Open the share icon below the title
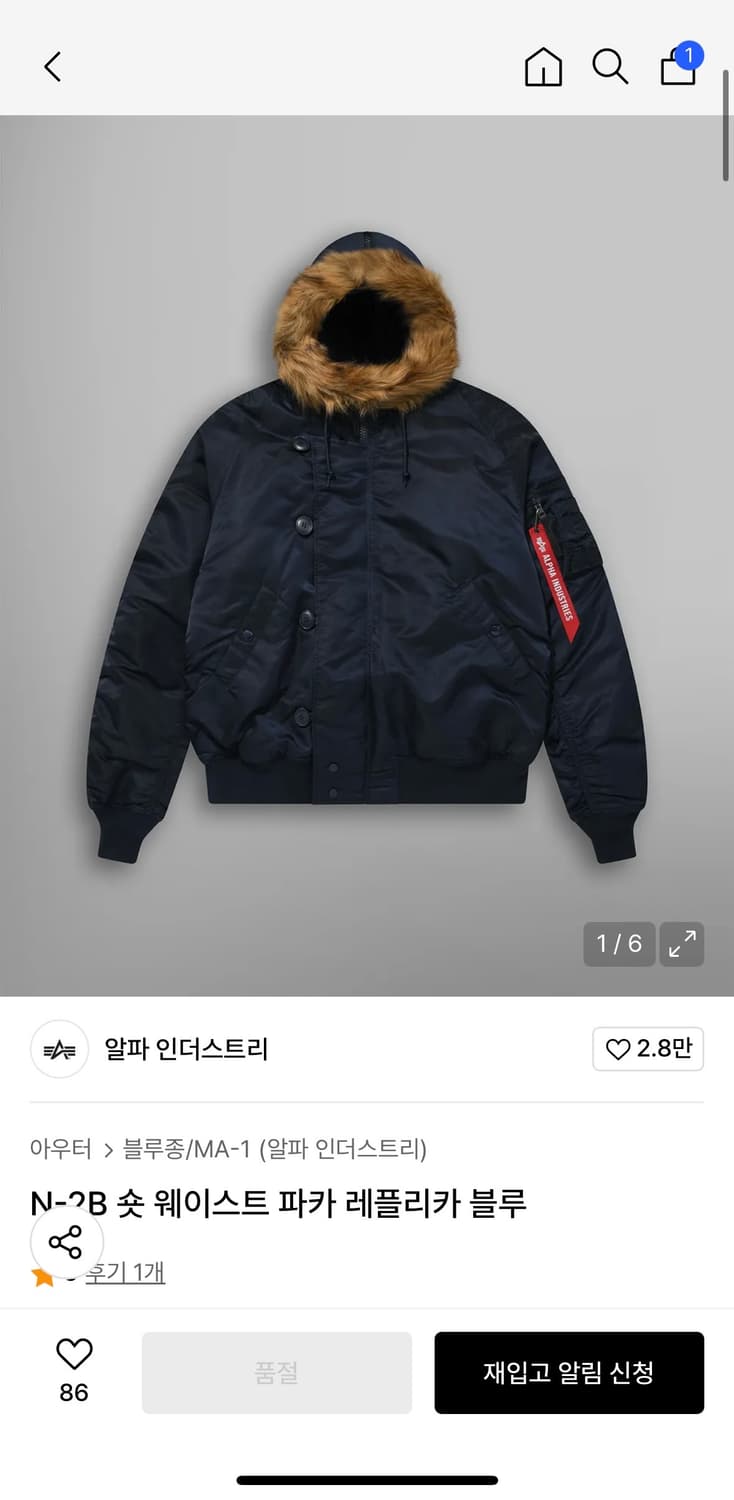 (x=66, y=1242)
